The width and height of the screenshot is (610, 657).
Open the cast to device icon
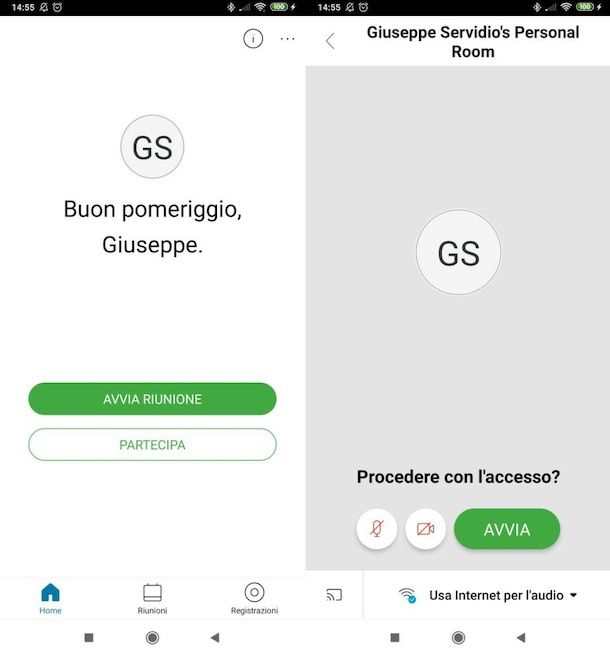[x=334, y=595]
